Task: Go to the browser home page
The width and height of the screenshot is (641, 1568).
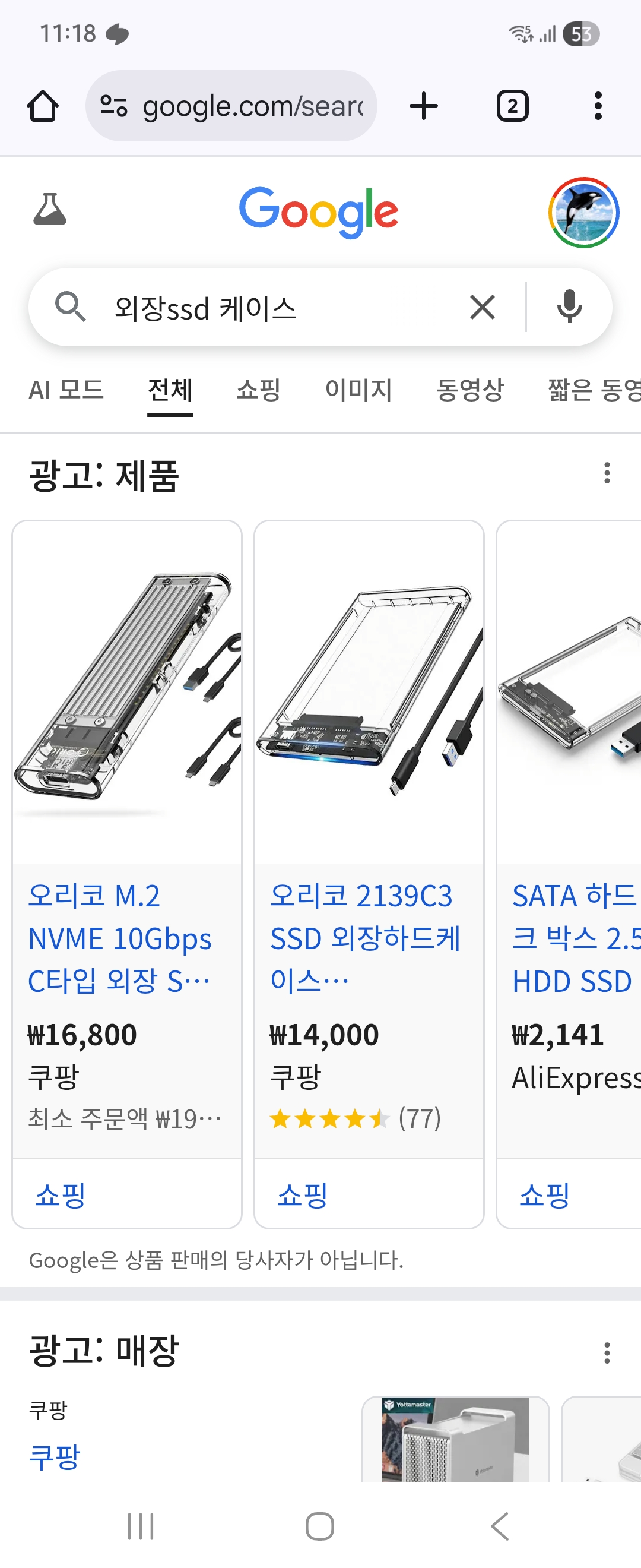Action: 43,106
